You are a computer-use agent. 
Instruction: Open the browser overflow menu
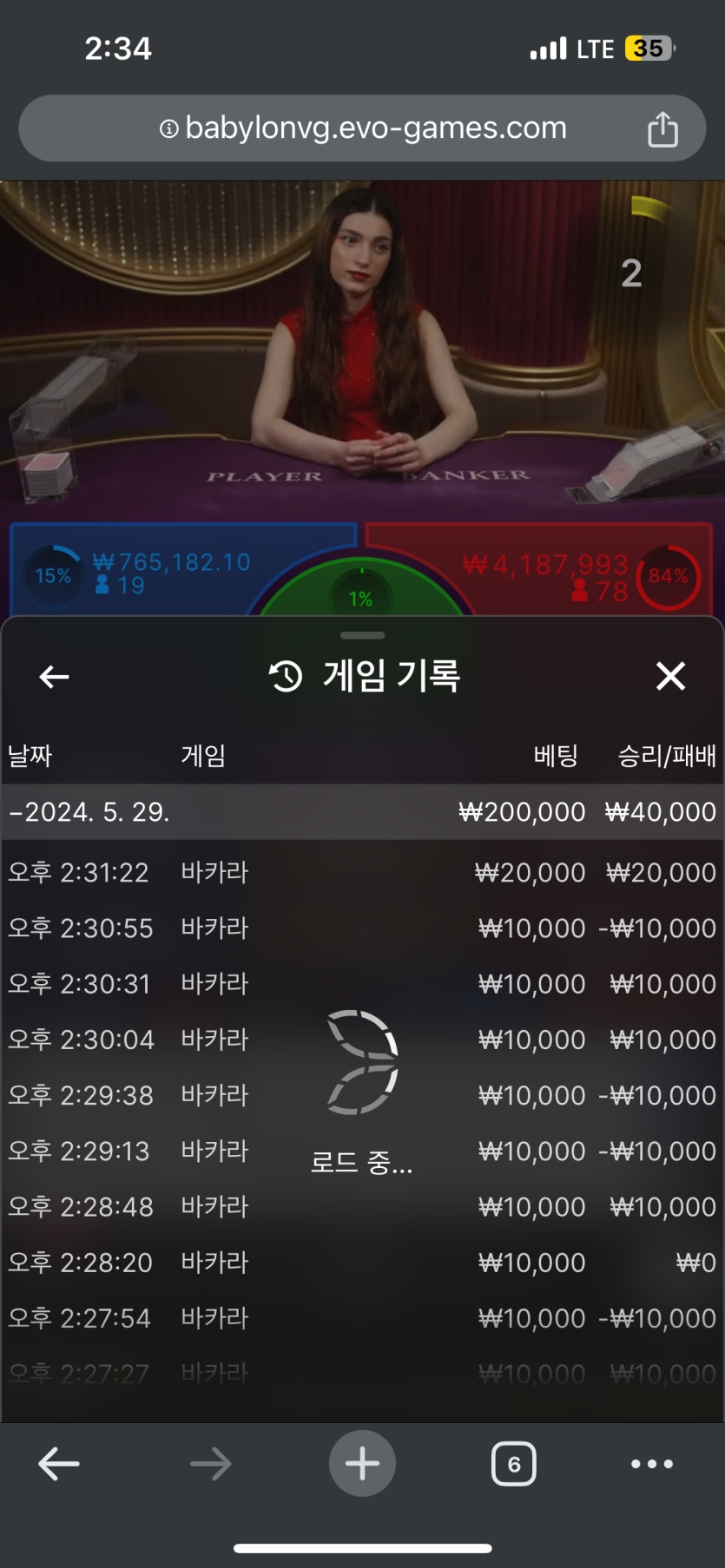(651, 1464)
